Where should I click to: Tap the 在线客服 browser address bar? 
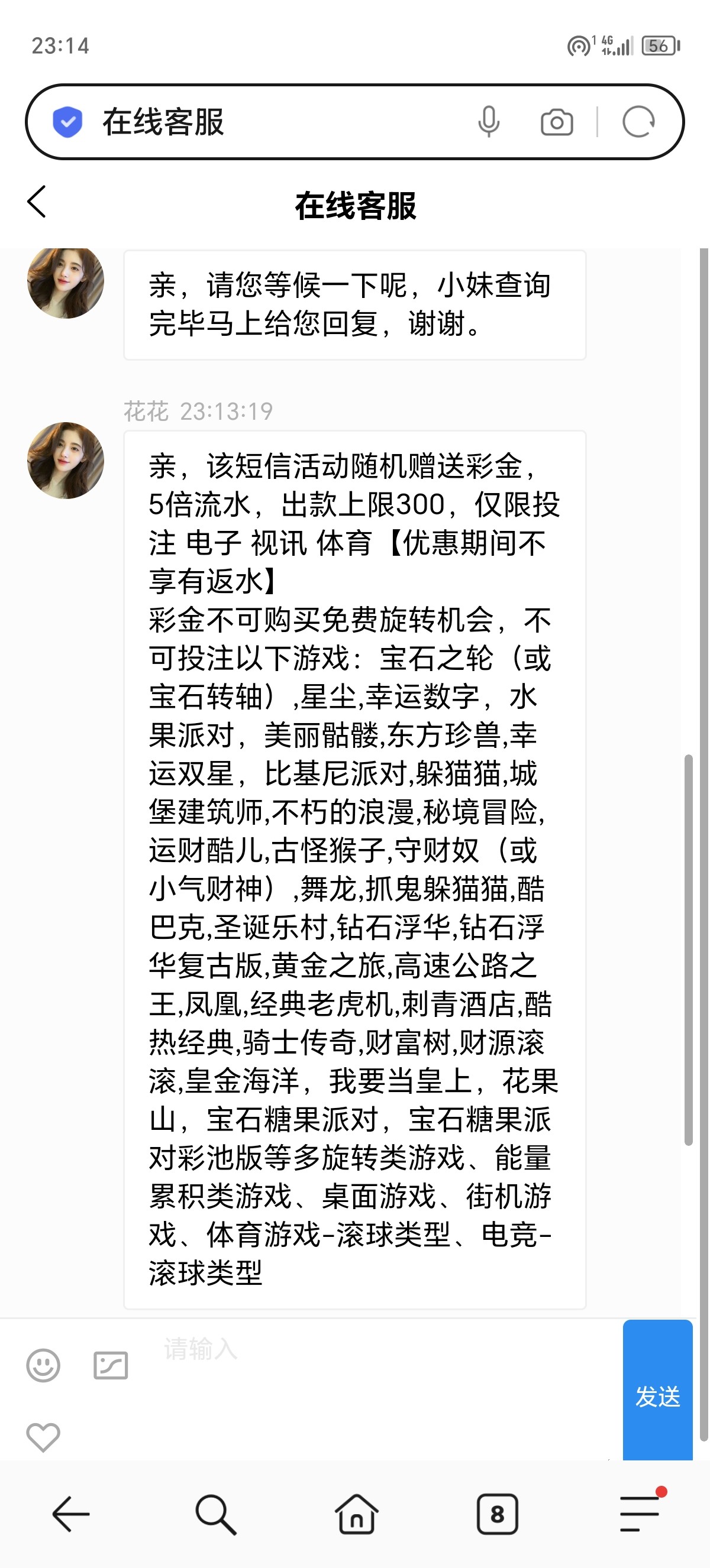point(274,122)
